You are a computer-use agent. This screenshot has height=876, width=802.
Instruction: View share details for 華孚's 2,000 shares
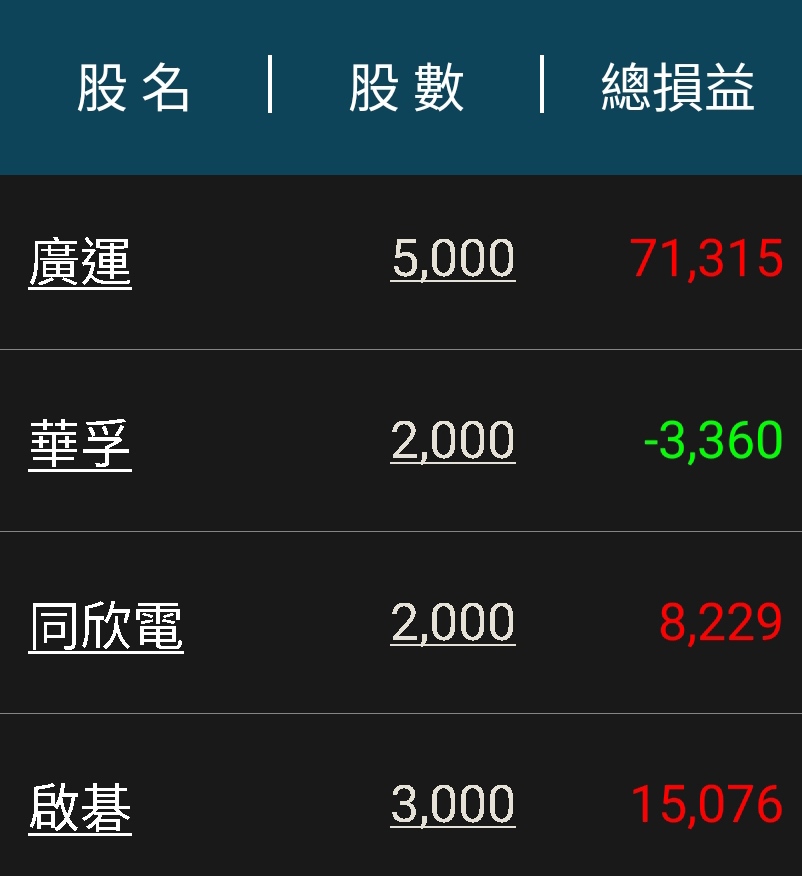tap(453, 441)
